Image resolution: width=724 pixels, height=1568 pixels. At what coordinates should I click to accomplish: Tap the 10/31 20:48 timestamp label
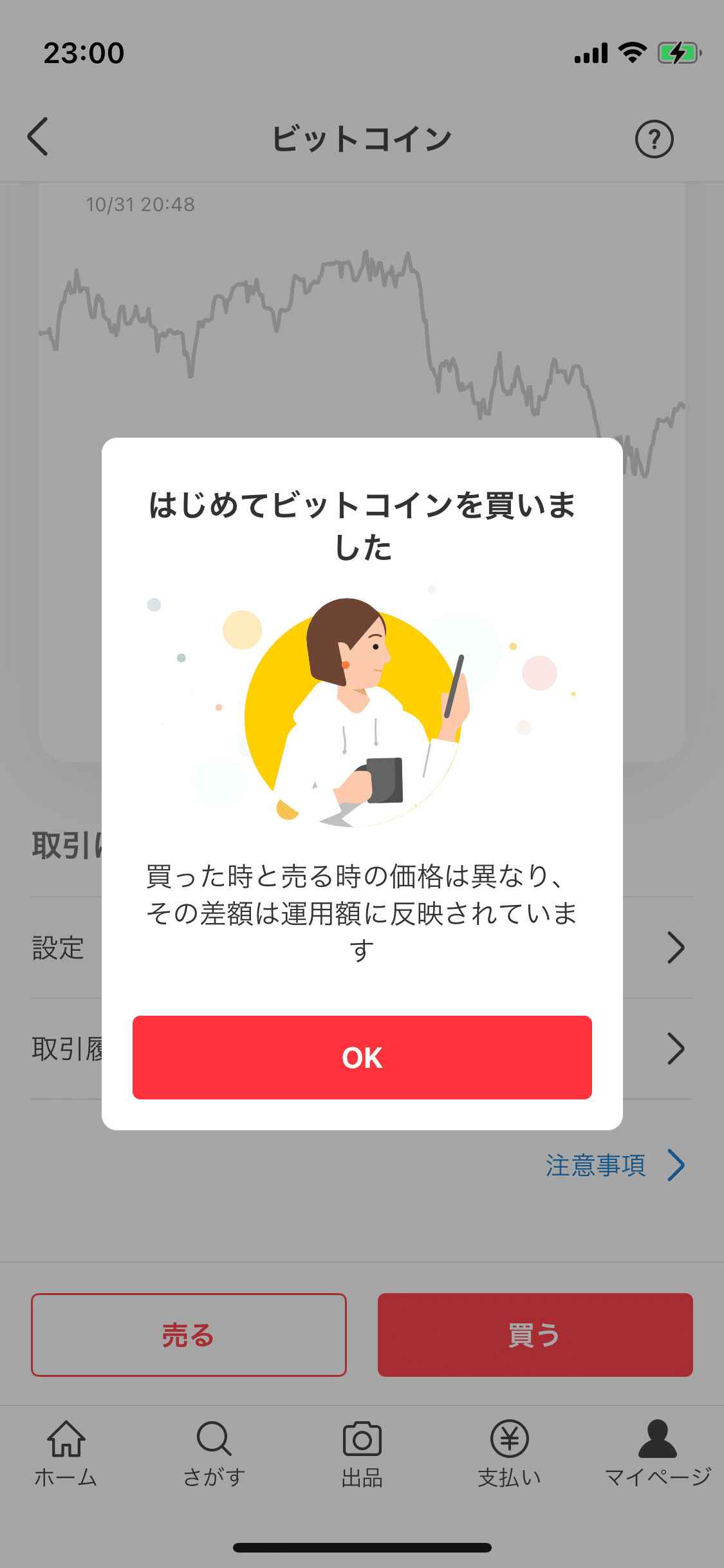(x=140, y=205)
